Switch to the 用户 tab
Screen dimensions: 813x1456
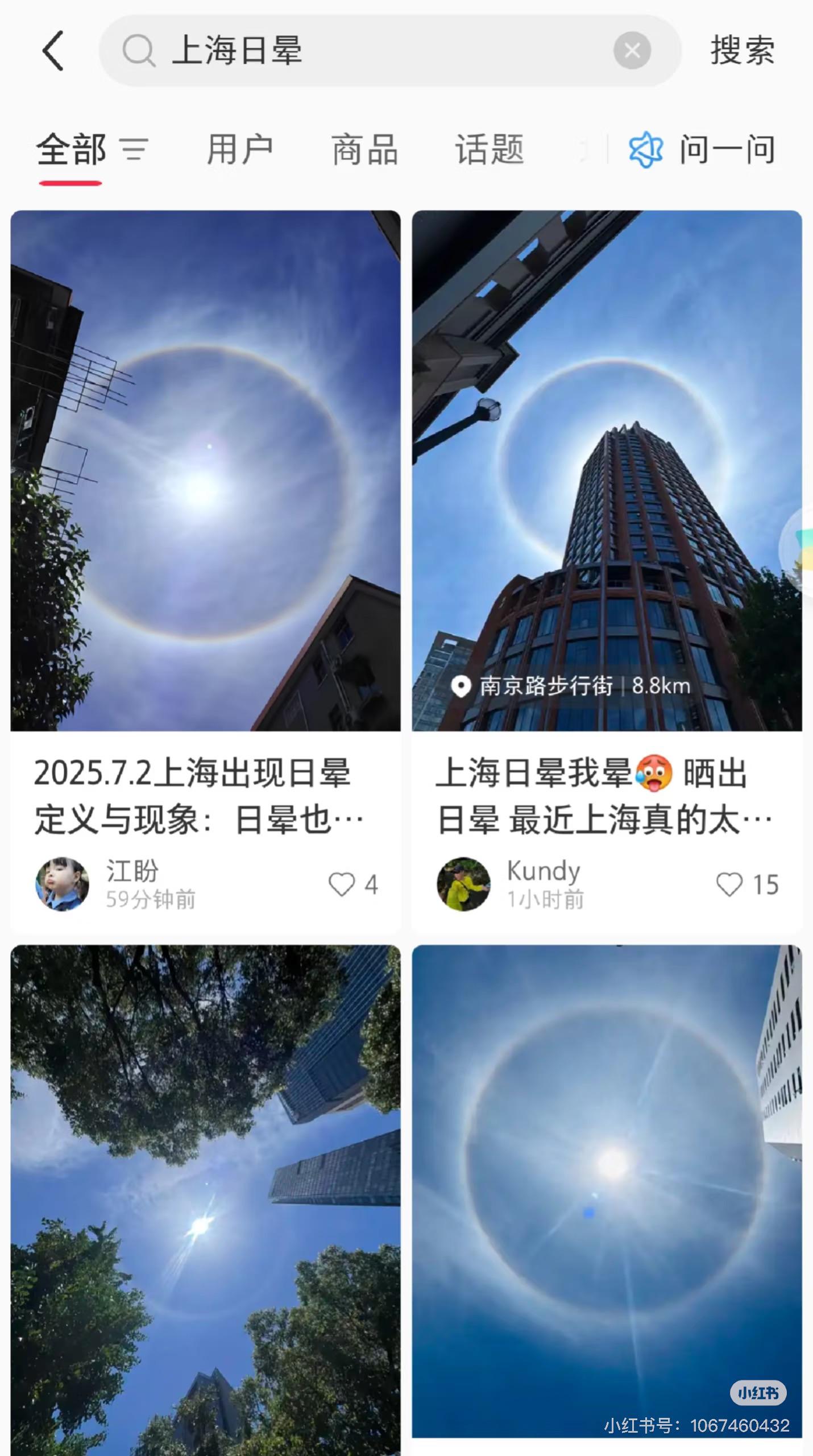pos(240,150)
